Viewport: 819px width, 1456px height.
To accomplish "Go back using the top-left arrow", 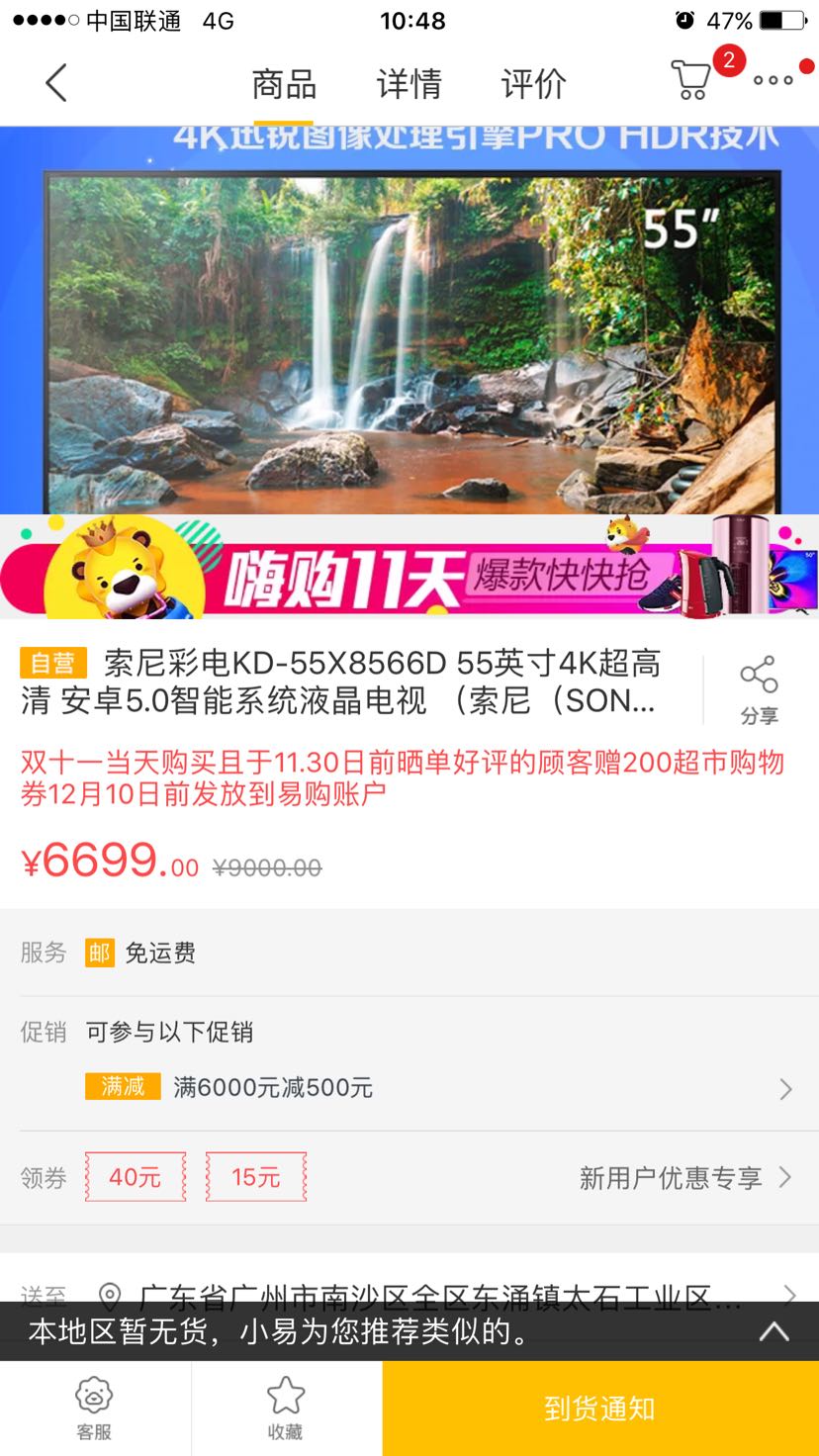I will click(56, 83).
